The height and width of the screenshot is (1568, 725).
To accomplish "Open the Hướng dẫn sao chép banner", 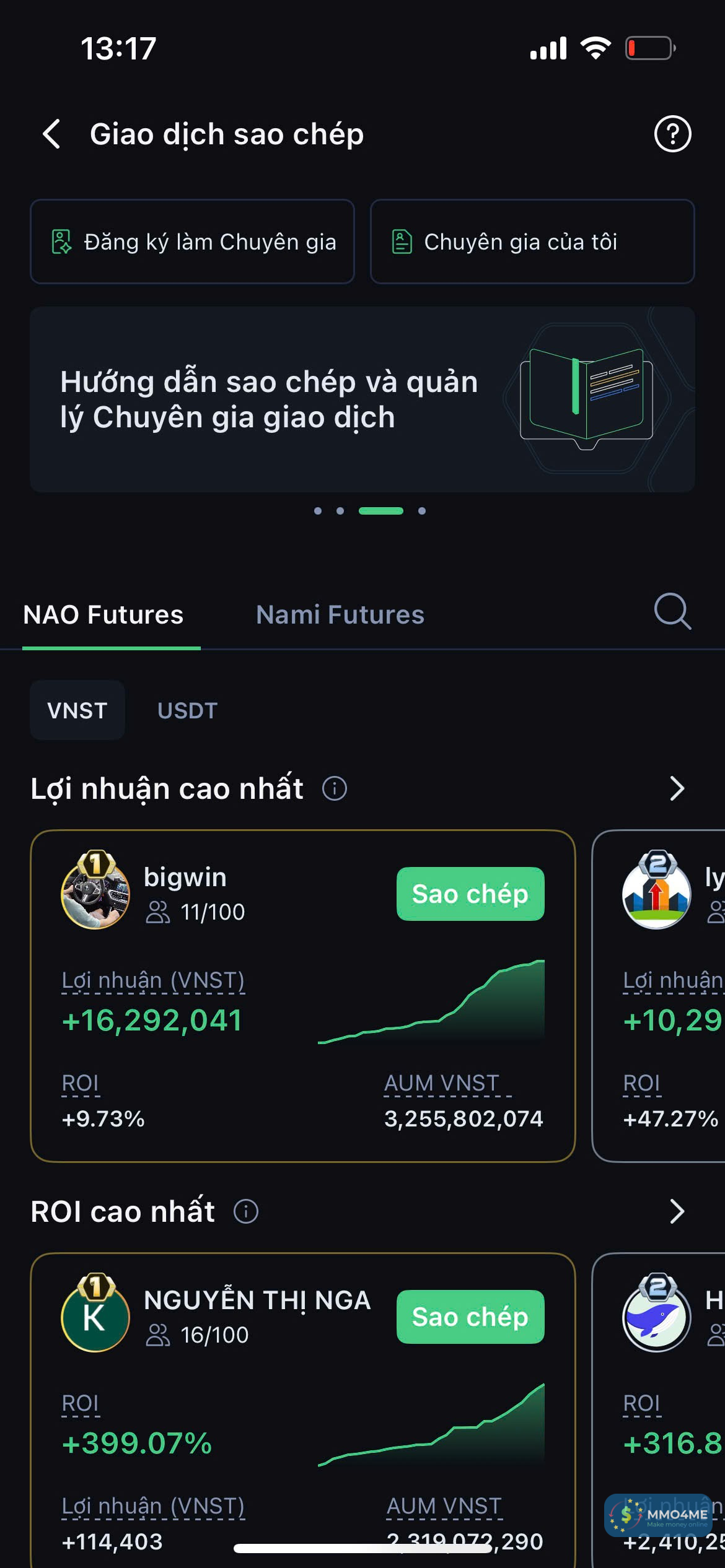I will pos(362,399).
